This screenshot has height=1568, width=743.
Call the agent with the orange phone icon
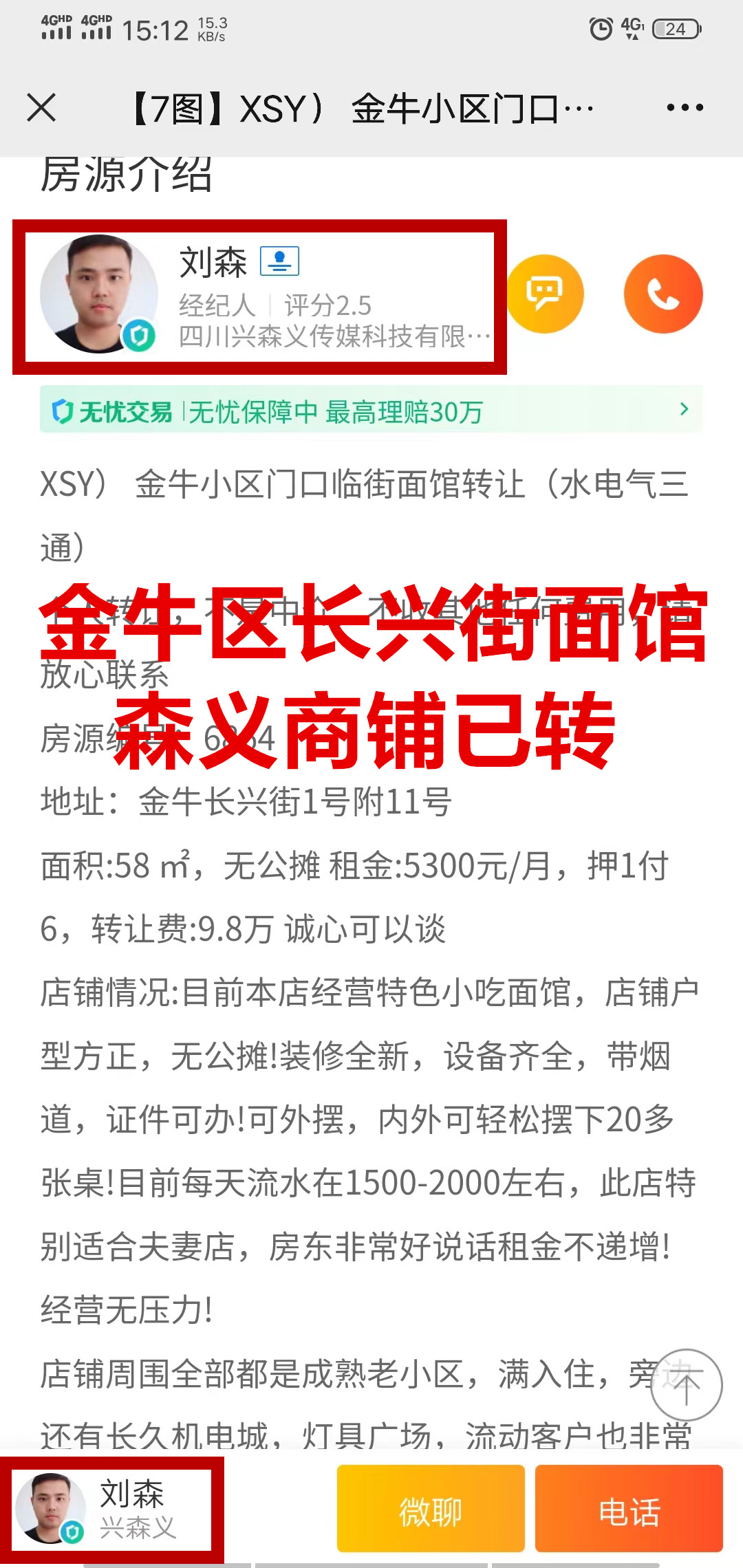663,294
